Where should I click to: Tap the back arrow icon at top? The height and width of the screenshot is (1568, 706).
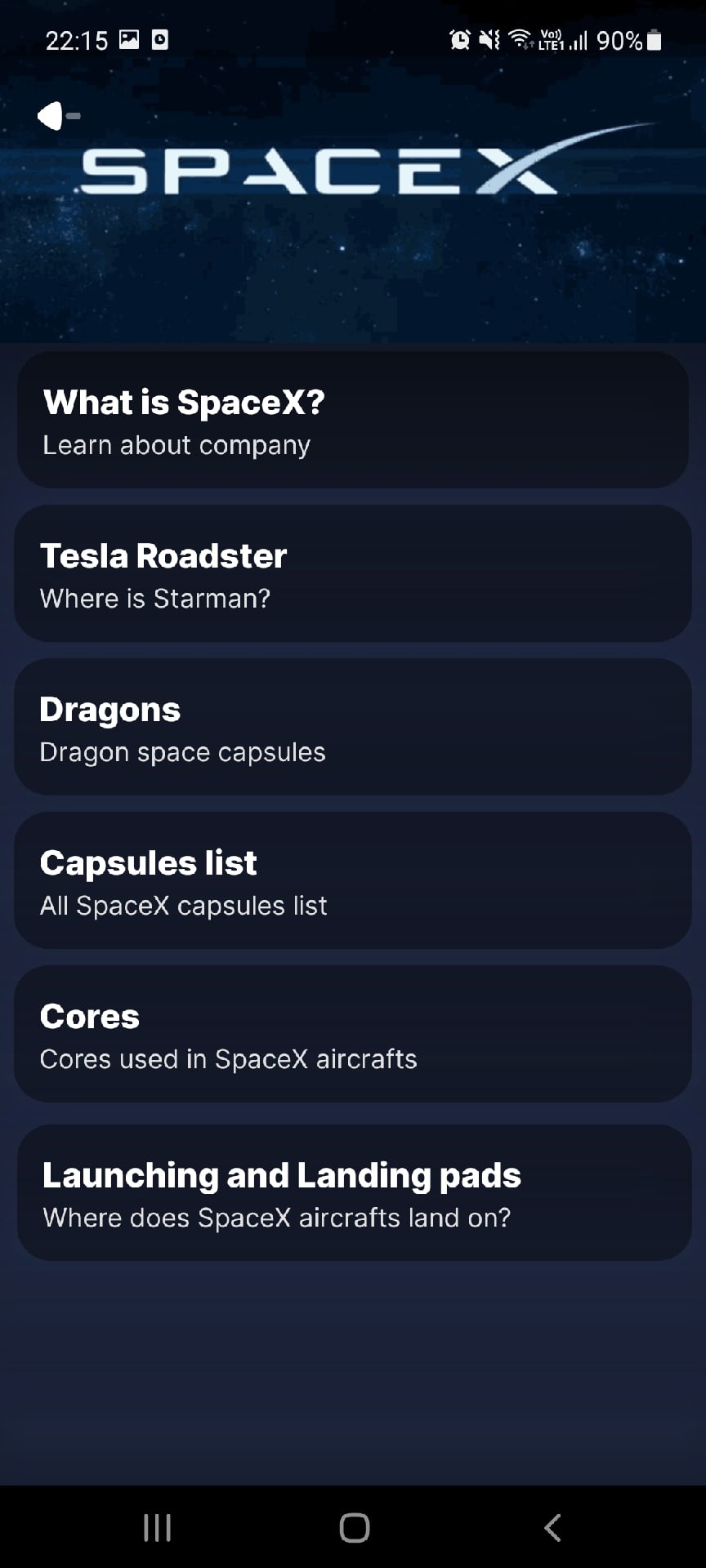tap(57, 116)
